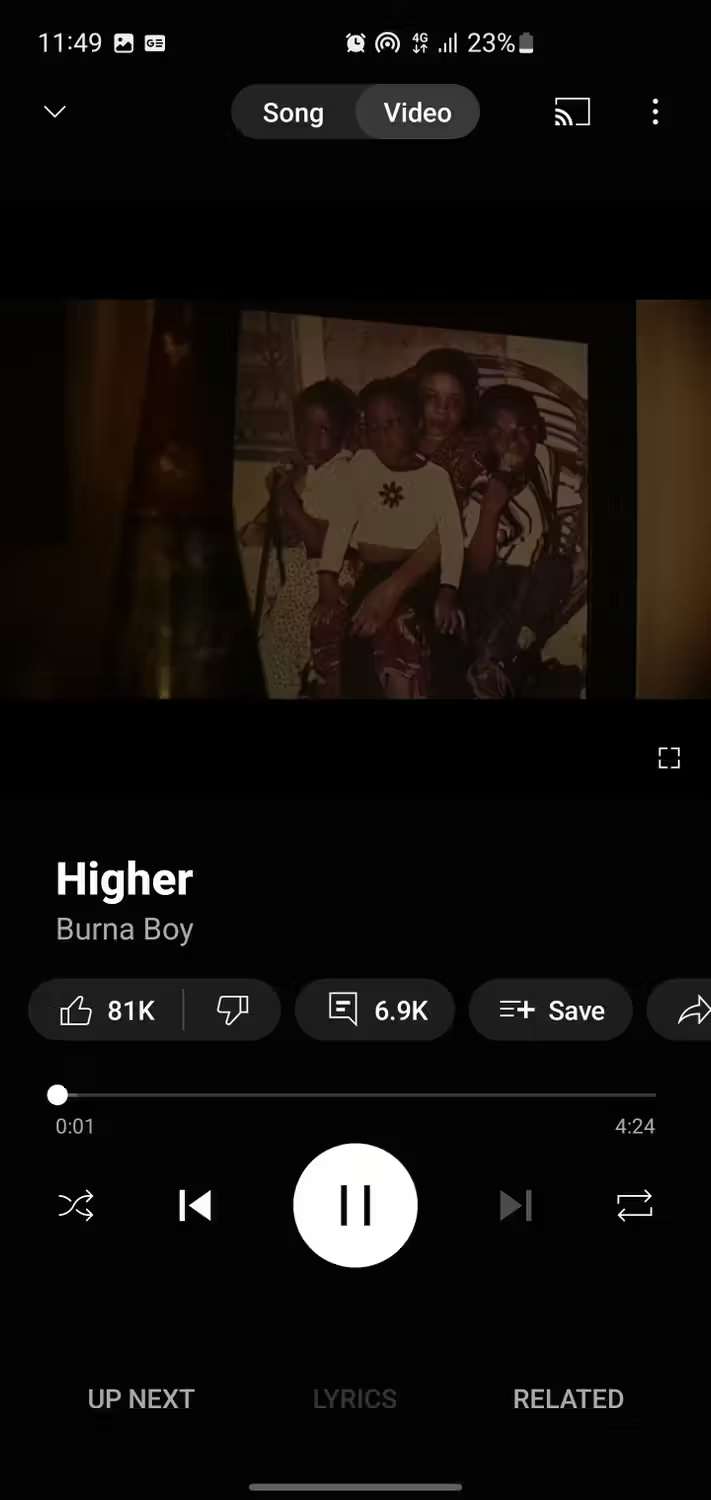Toggle repeat mode
This screenshot has width=711, height=1500.
(635, 1206)
